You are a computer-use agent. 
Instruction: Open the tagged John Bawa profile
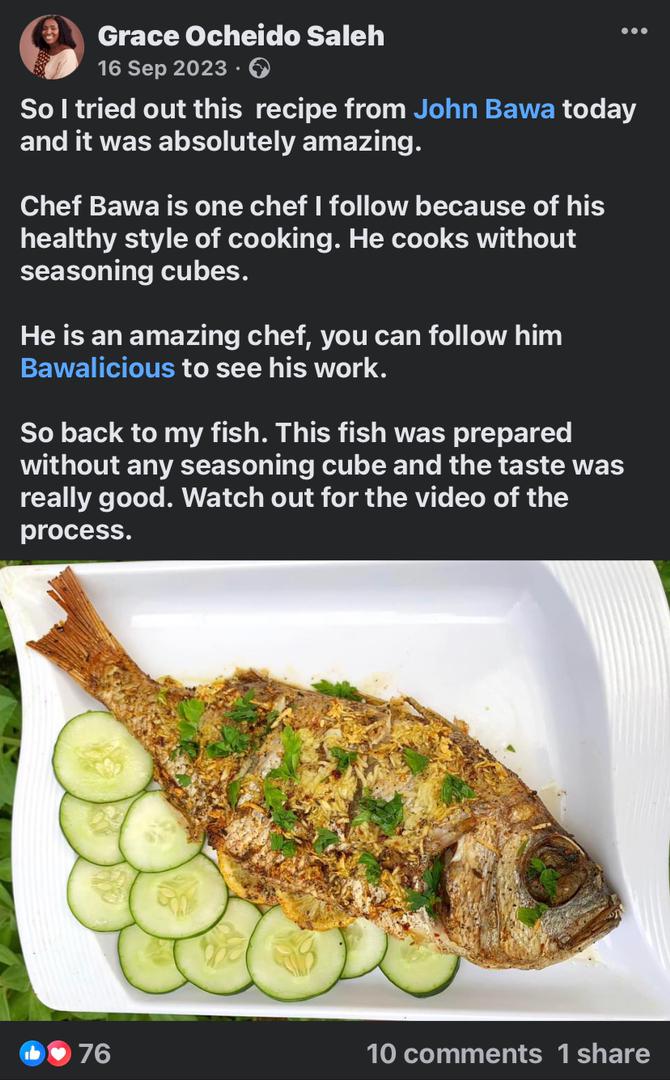[x=484, y=109]
